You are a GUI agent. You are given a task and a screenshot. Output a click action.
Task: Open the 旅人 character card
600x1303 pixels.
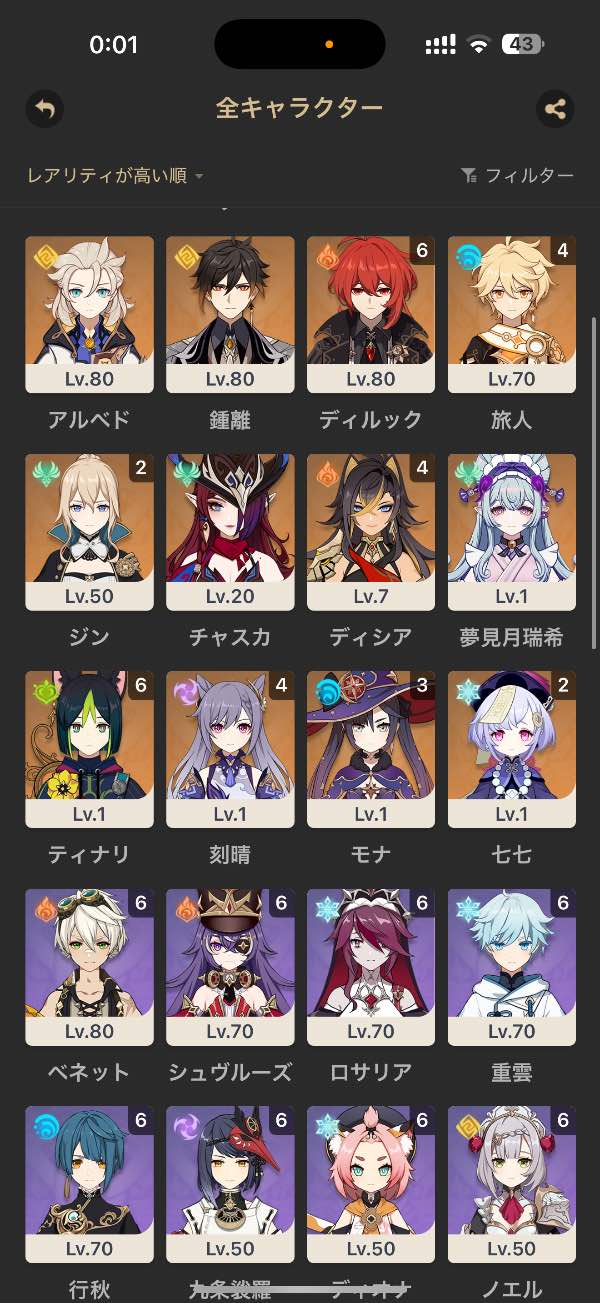[x=512, y=314]
